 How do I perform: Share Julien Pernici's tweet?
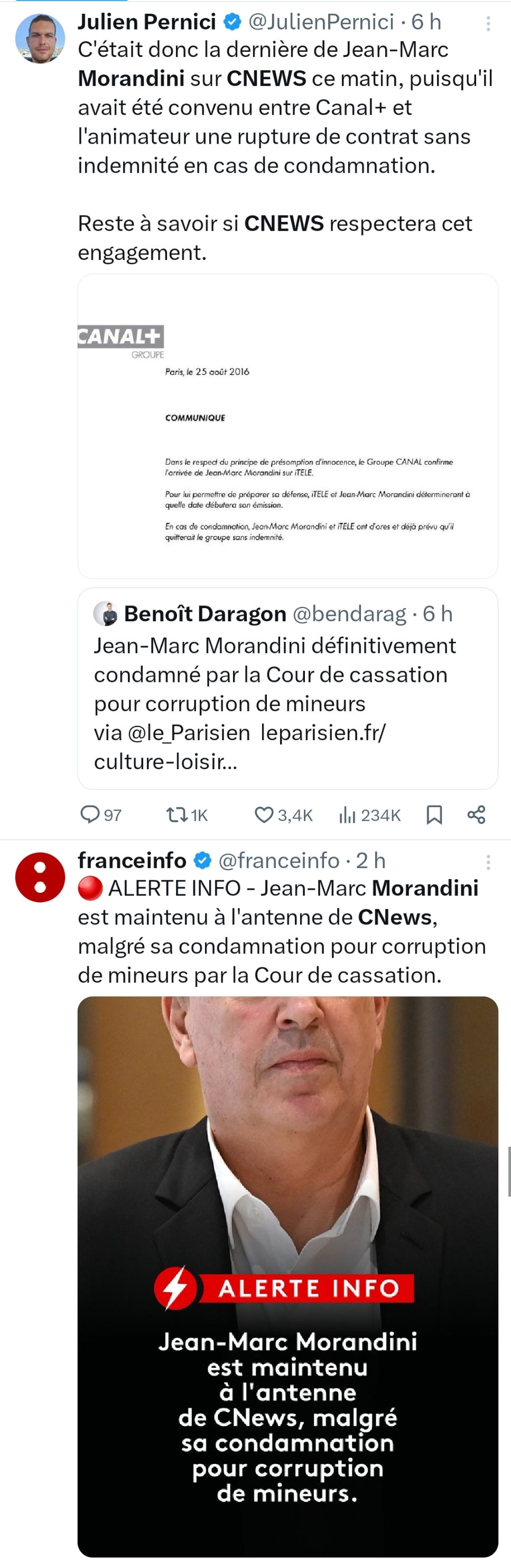(x=476, y=815)
